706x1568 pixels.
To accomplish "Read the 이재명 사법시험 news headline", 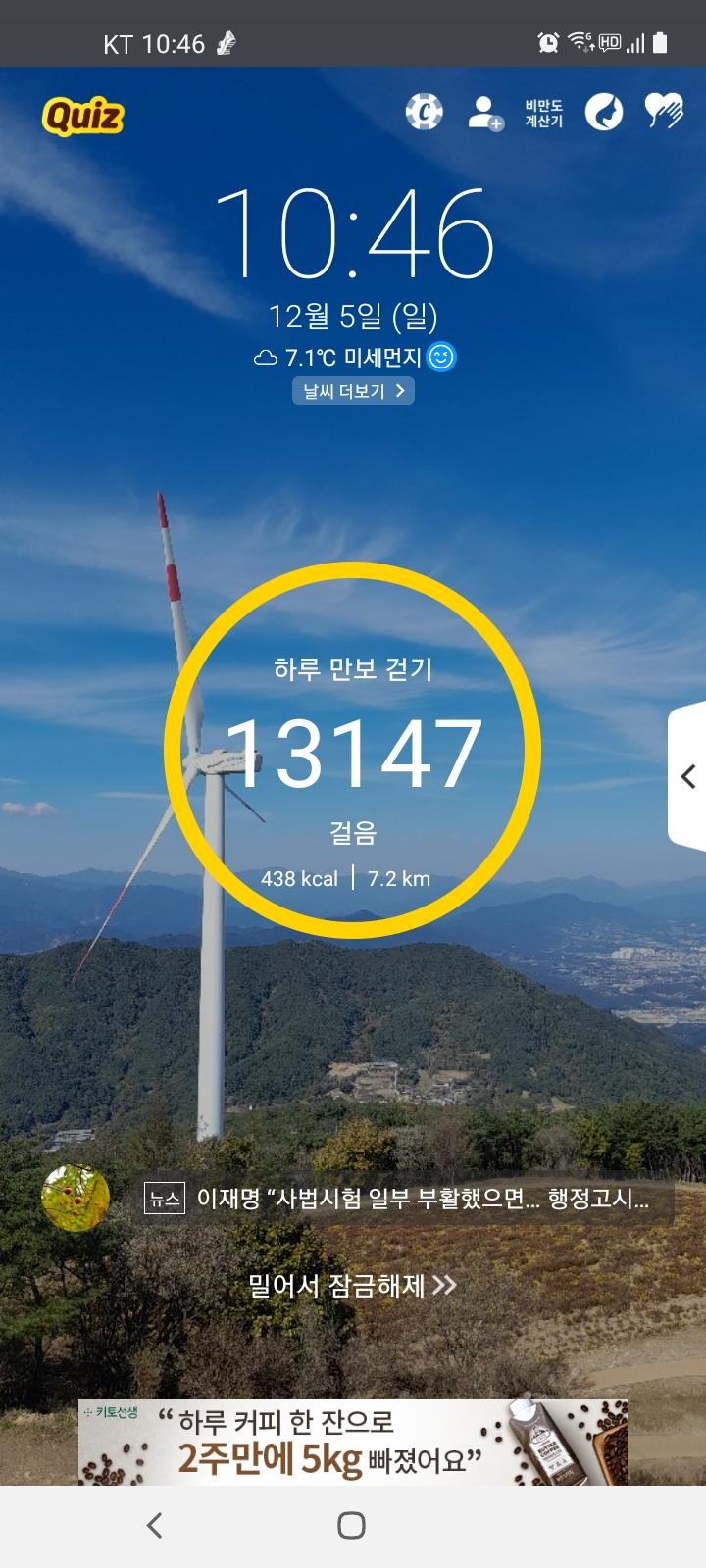I will point(423,1199).
